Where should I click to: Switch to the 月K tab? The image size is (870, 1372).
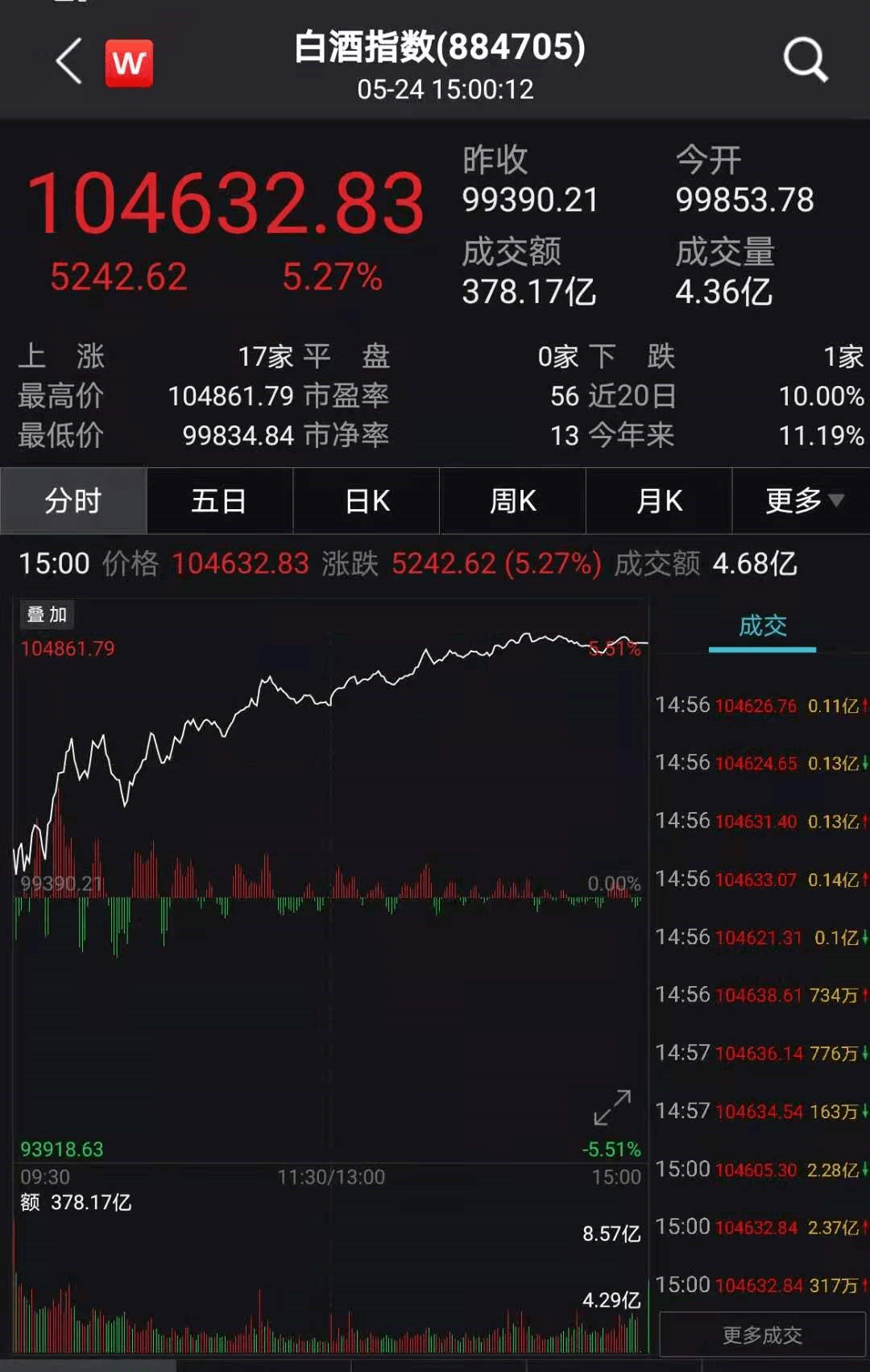click(657, 500)
